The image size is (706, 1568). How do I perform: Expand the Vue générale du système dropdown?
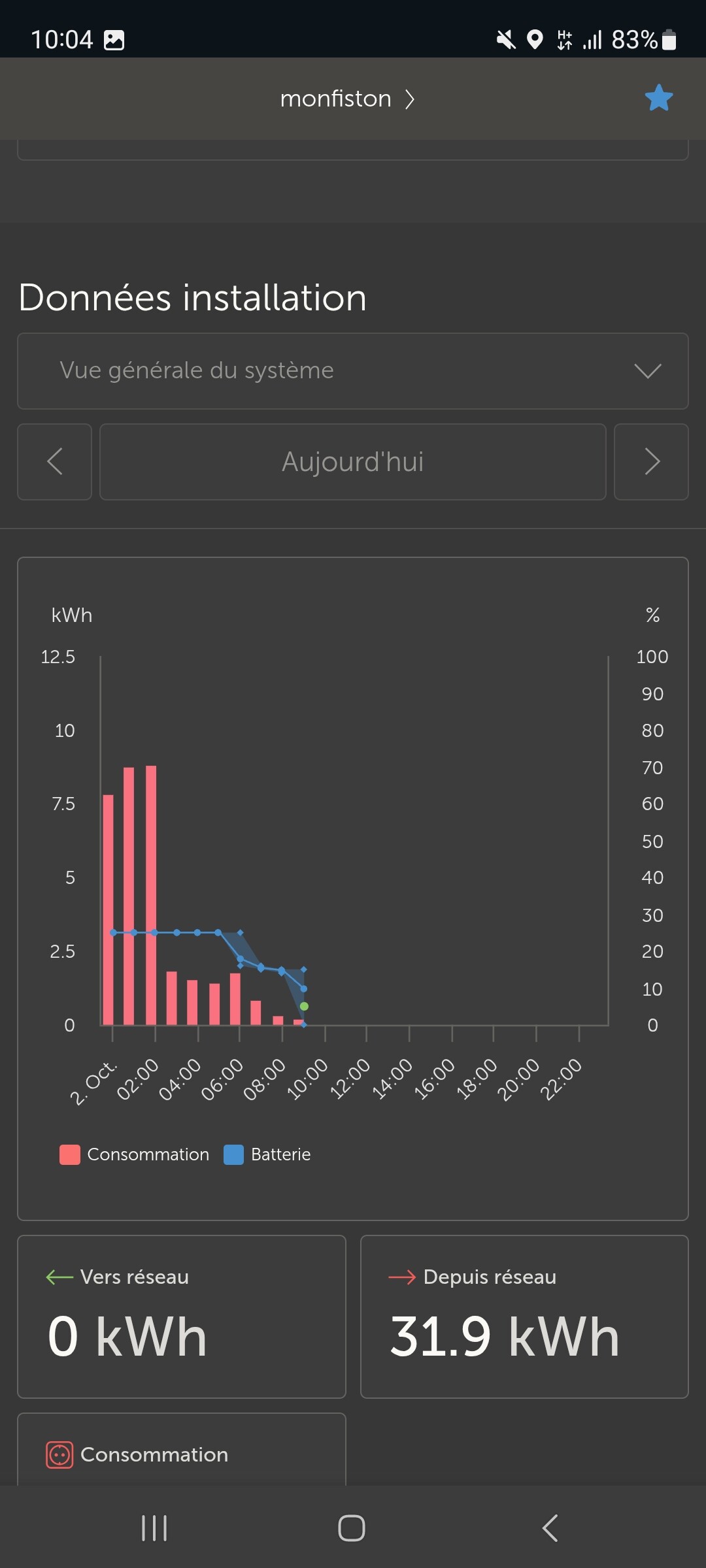coord(352,371)
